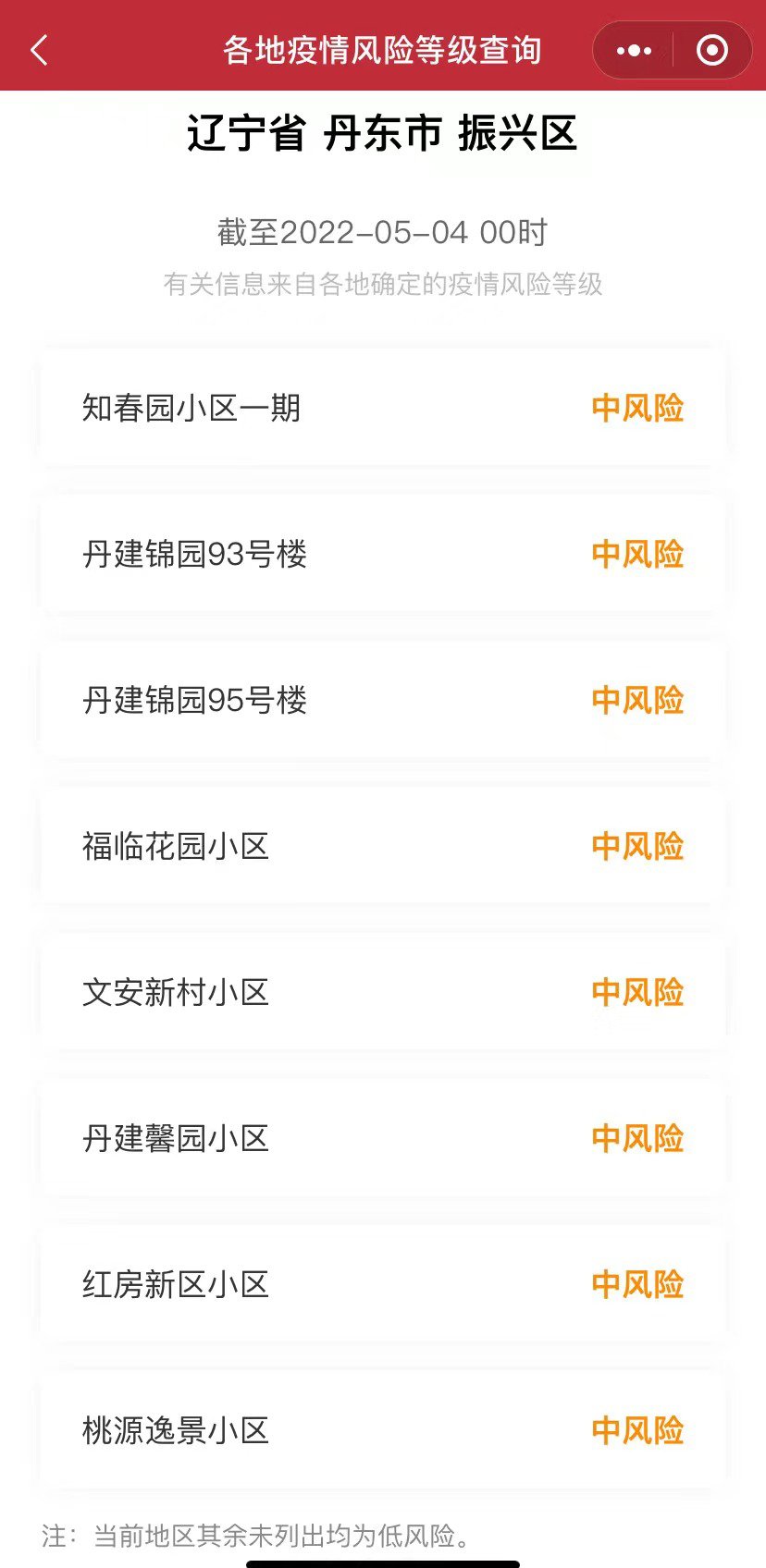Open the mini program three-dot menu
Viewport: 766px width, 1568px height.
point(634,50)
